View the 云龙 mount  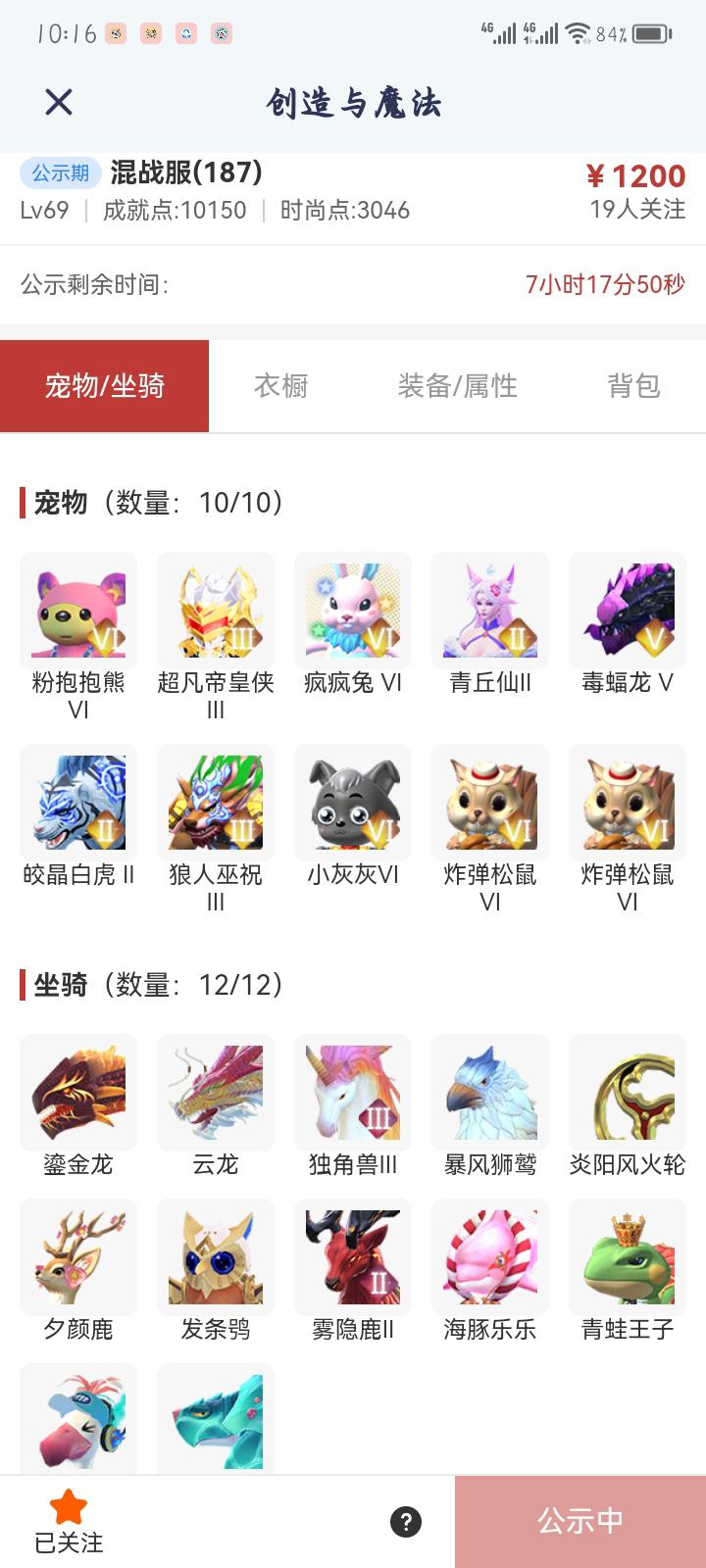click(x=216, y=1093)
